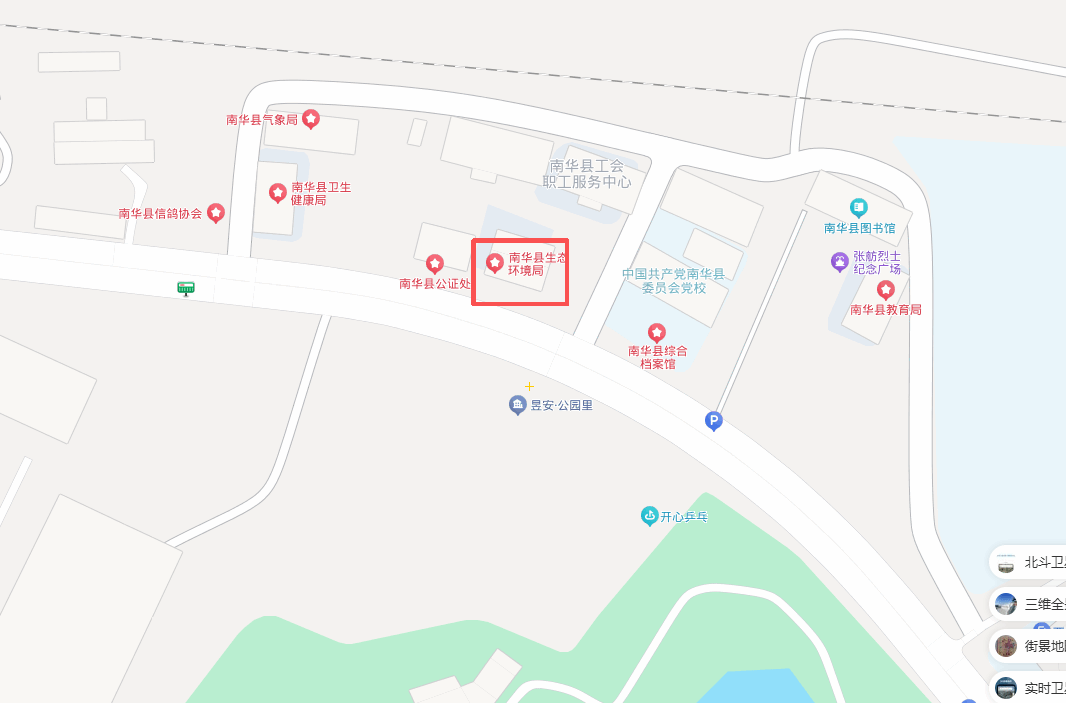
Task: Tap the 南华县信鸽协会 pin
Action: (x=215, y=213)
